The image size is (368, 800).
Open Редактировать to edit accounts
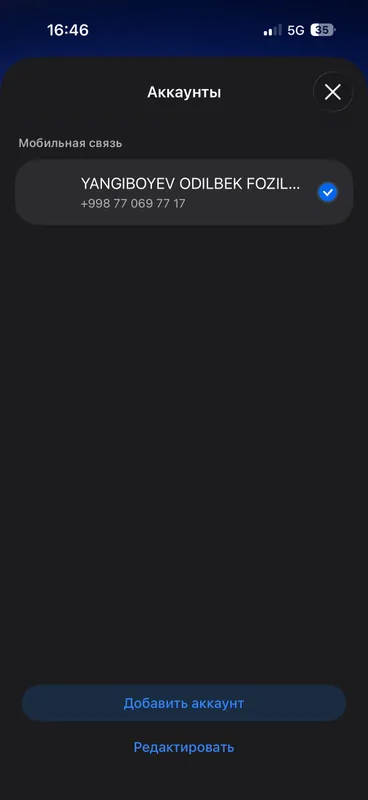[x=184, y=747]
